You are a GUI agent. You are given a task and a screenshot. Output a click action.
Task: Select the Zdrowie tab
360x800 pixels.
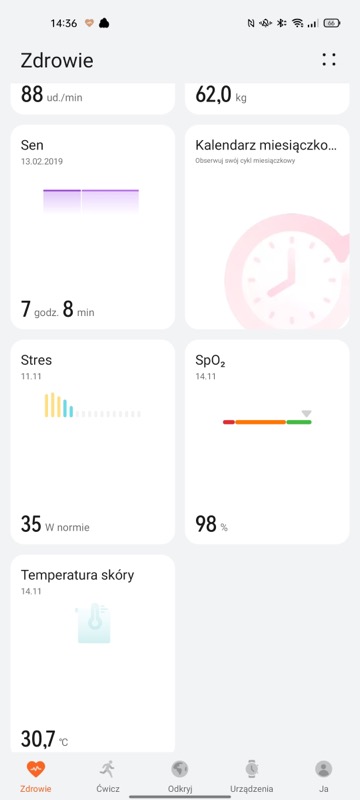[36, 777]
